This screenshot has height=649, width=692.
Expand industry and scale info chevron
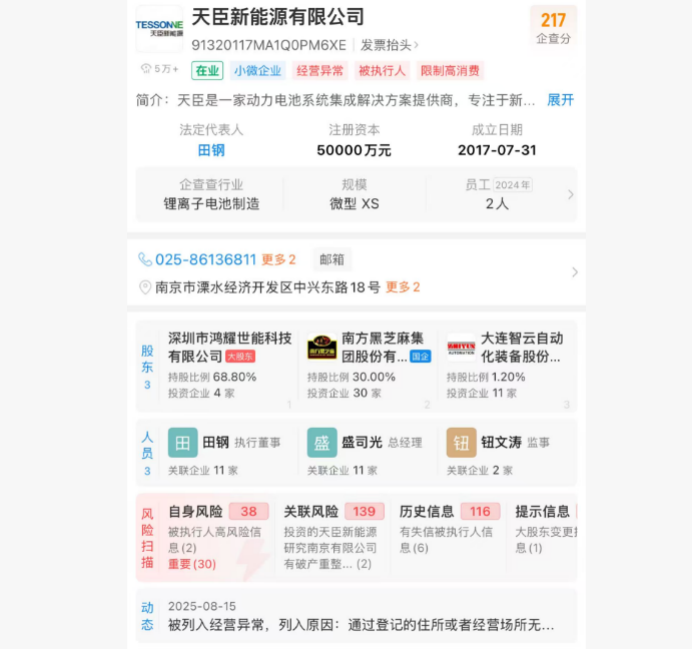570,194
